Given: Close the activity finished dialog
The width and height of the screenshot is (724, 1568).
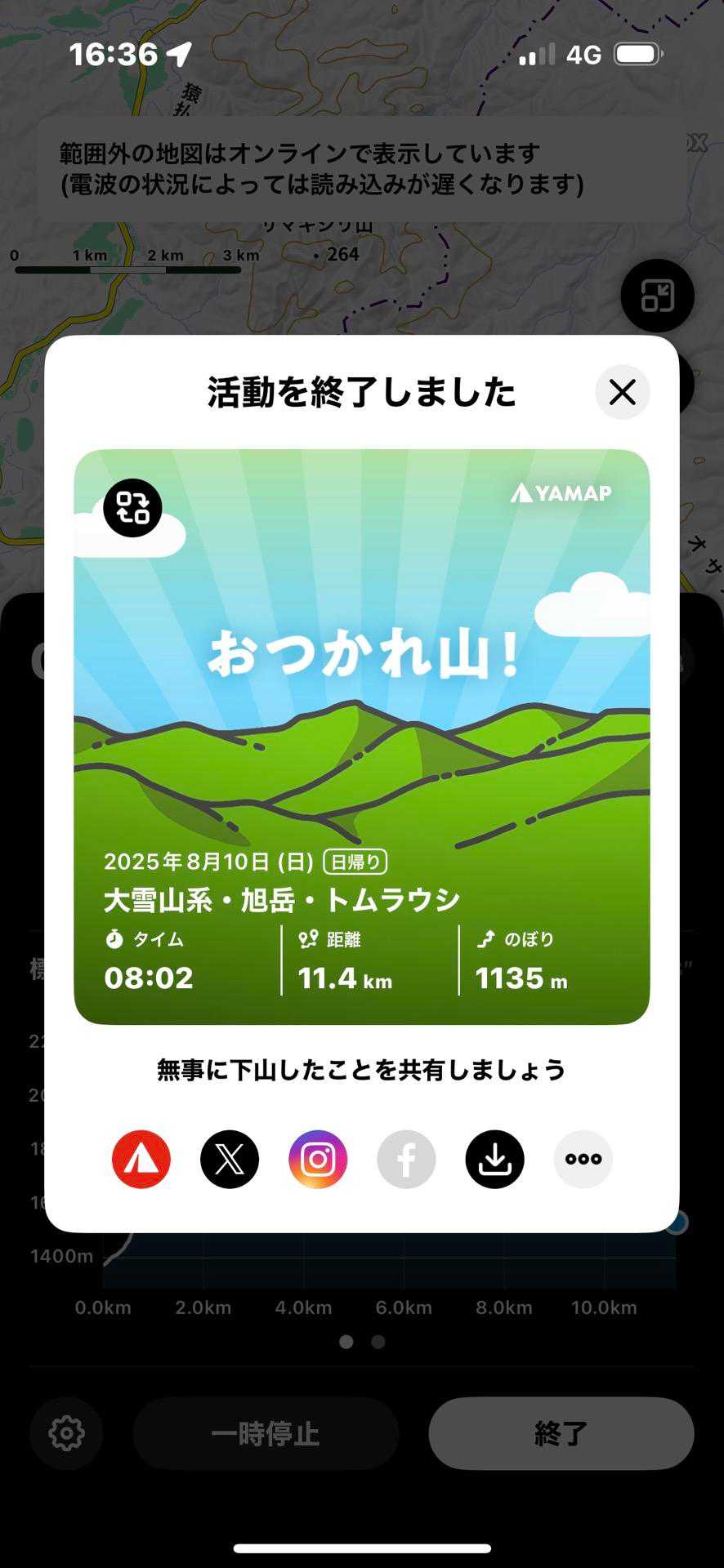Looking at the screenshot, I should click(x=622, y=392).
